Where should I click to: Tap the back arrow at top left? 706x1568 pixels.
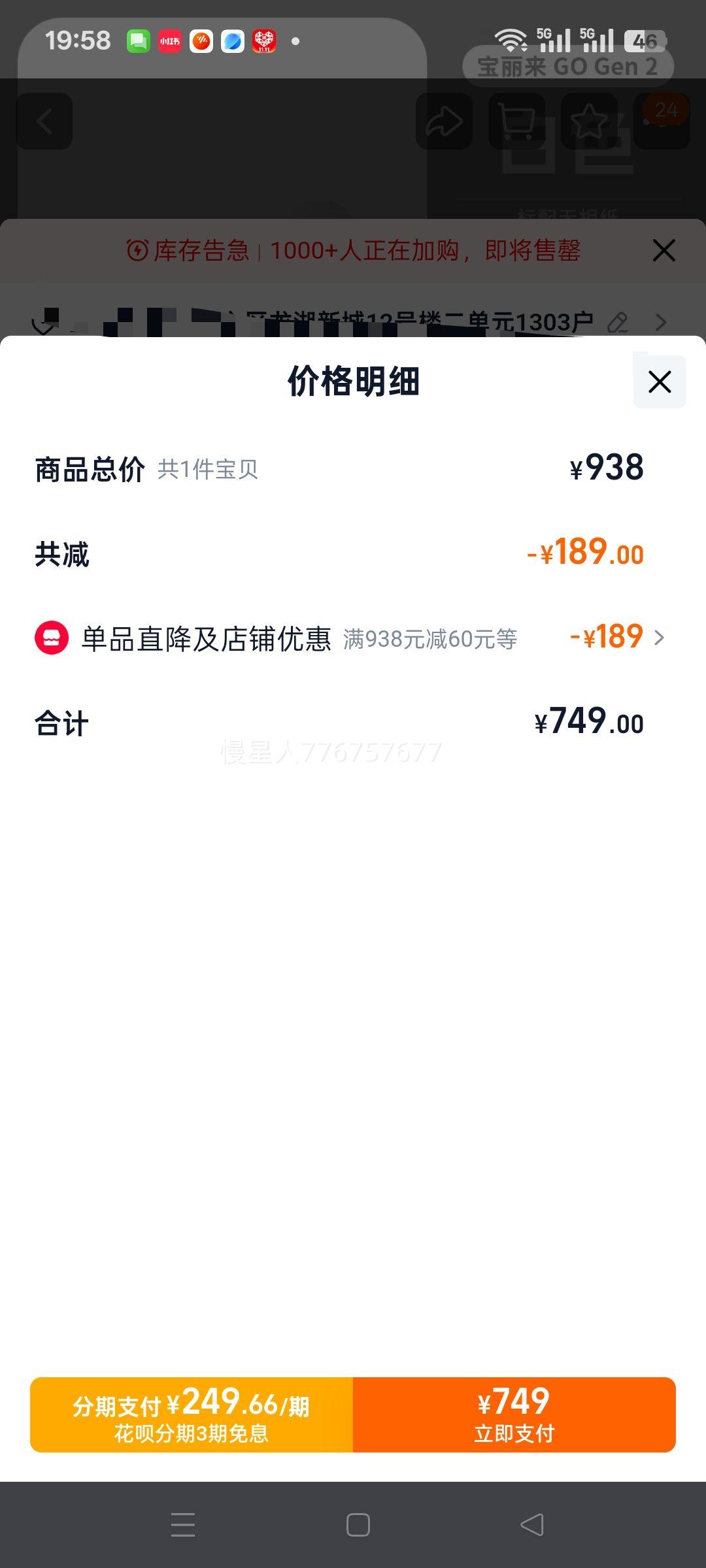(x=44, y=122)
